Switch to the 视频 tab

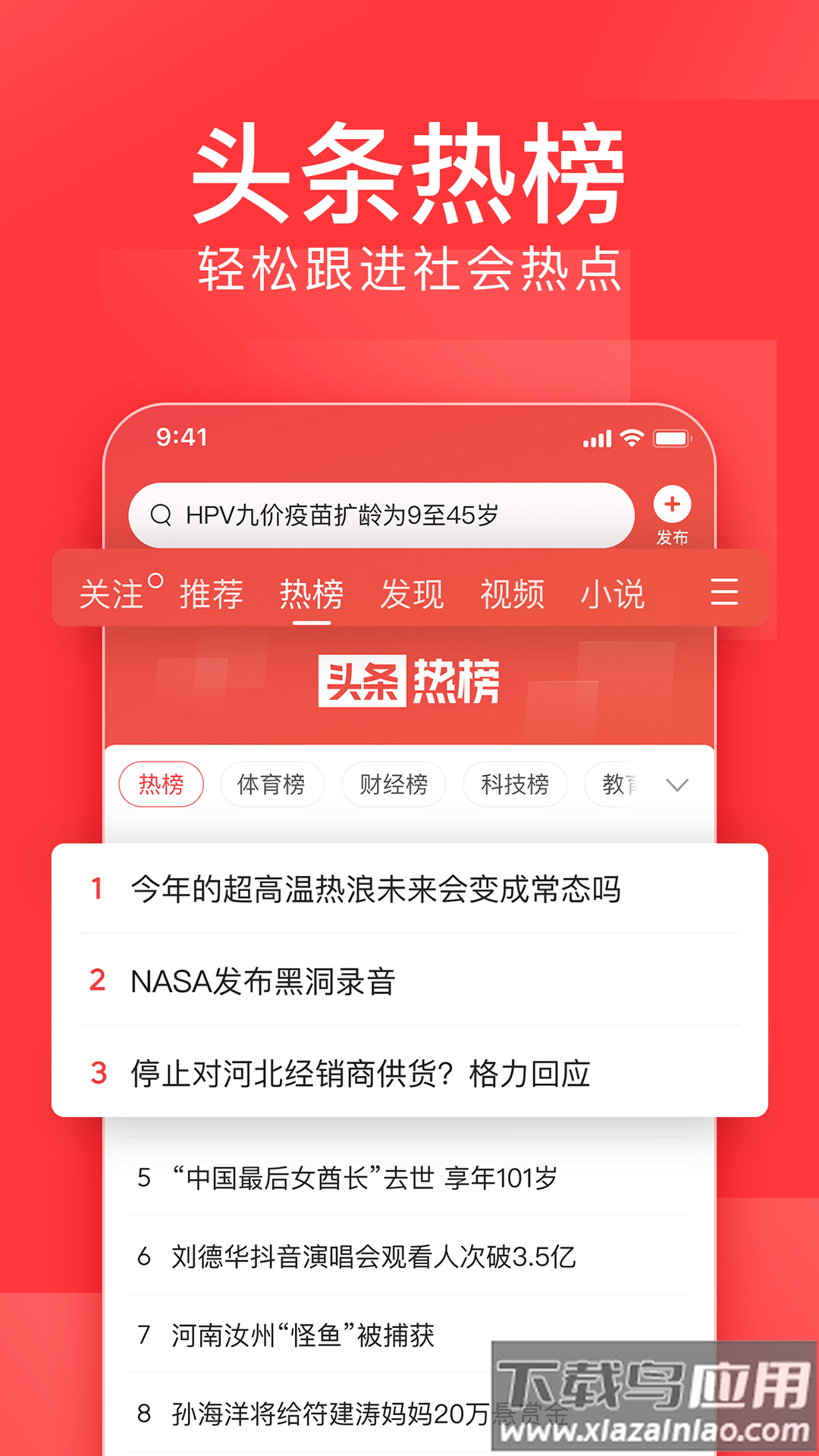coord(512,593)
